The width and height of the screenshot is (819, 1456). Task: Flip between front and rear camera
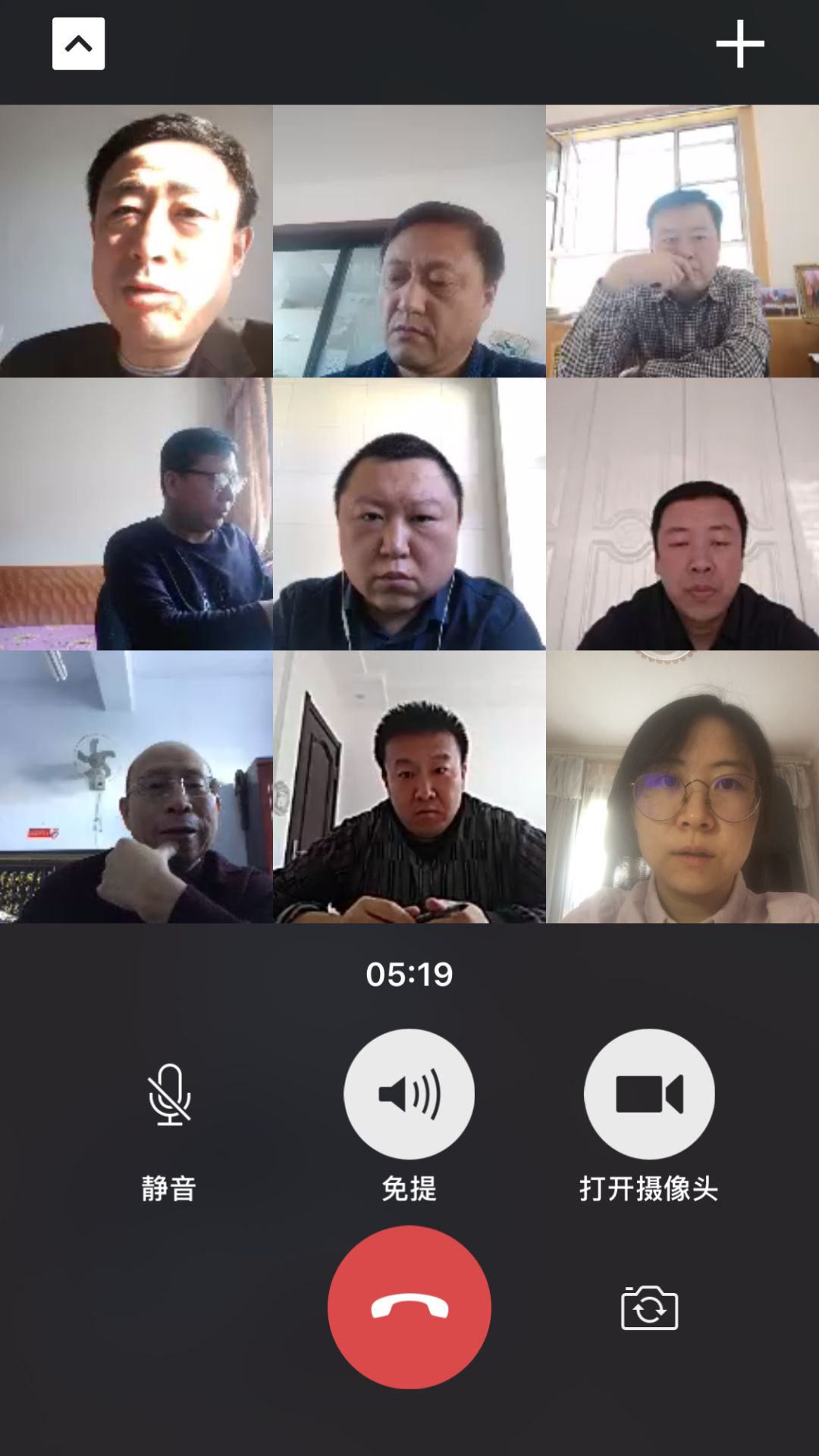pyautogui.click(x=649, y=1307)
